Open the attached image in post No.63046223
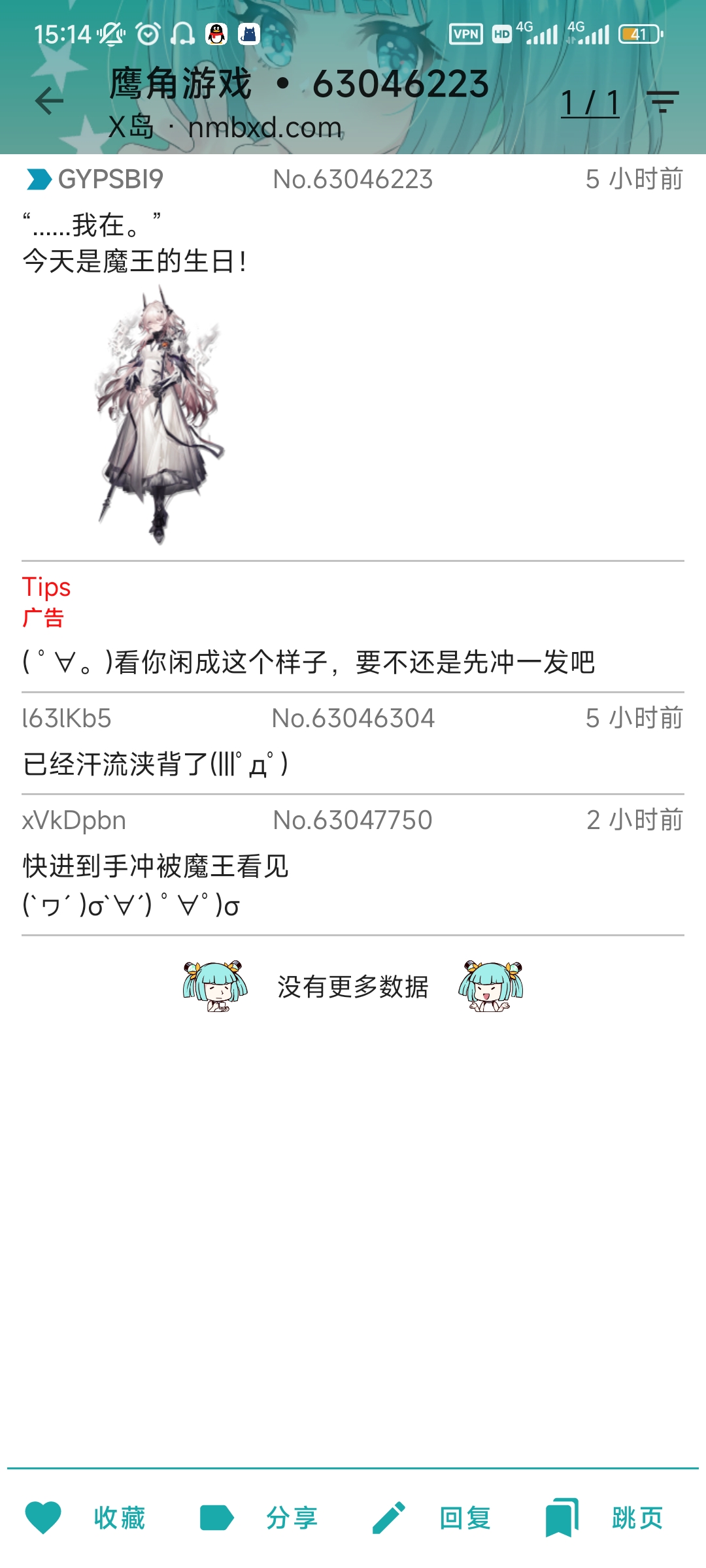The width and height of the screenshot is (706, 1568). pos(160,416)
